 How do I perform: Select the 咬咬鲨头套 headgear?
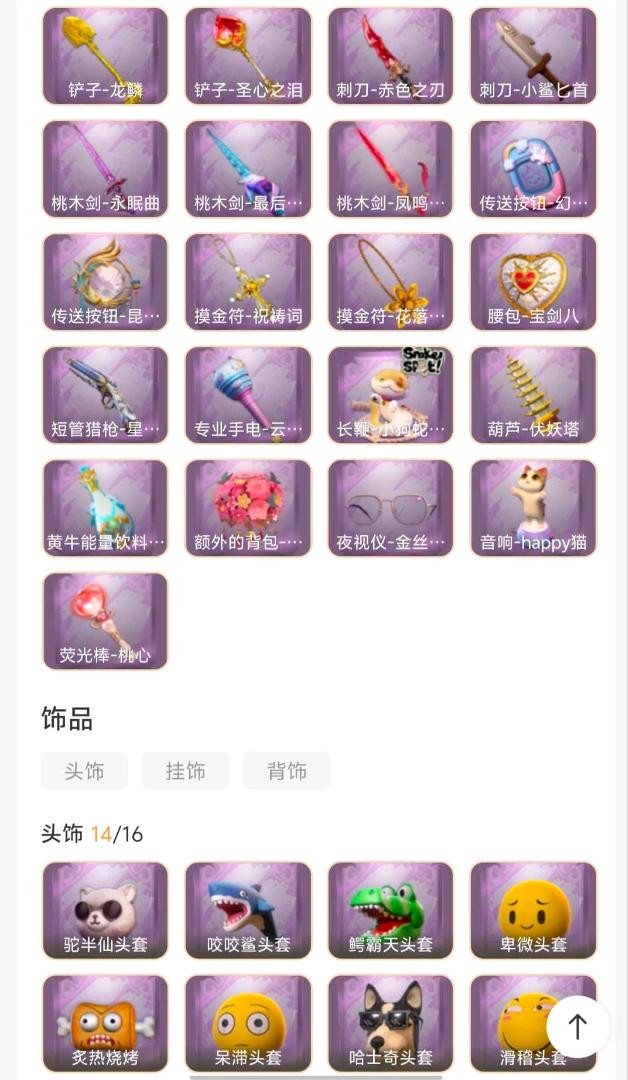pyautogui.click(x=248, y=910)
